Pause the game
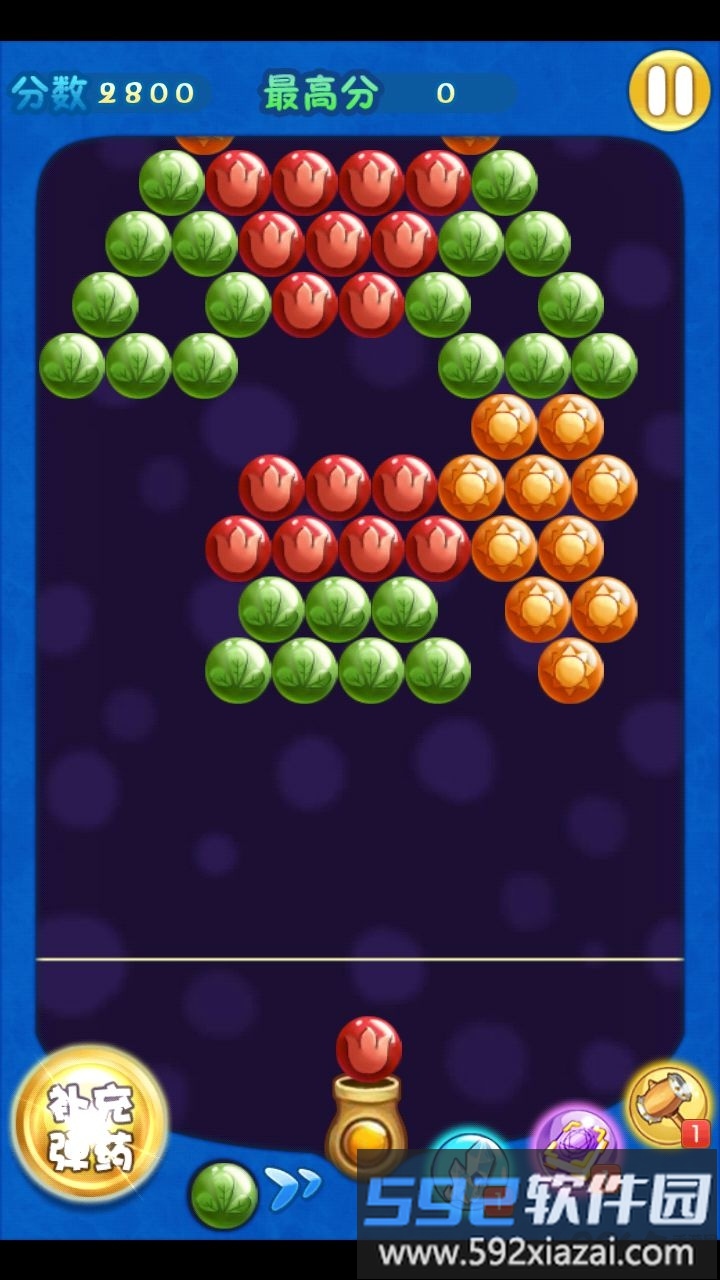 (x=669, y=91)
